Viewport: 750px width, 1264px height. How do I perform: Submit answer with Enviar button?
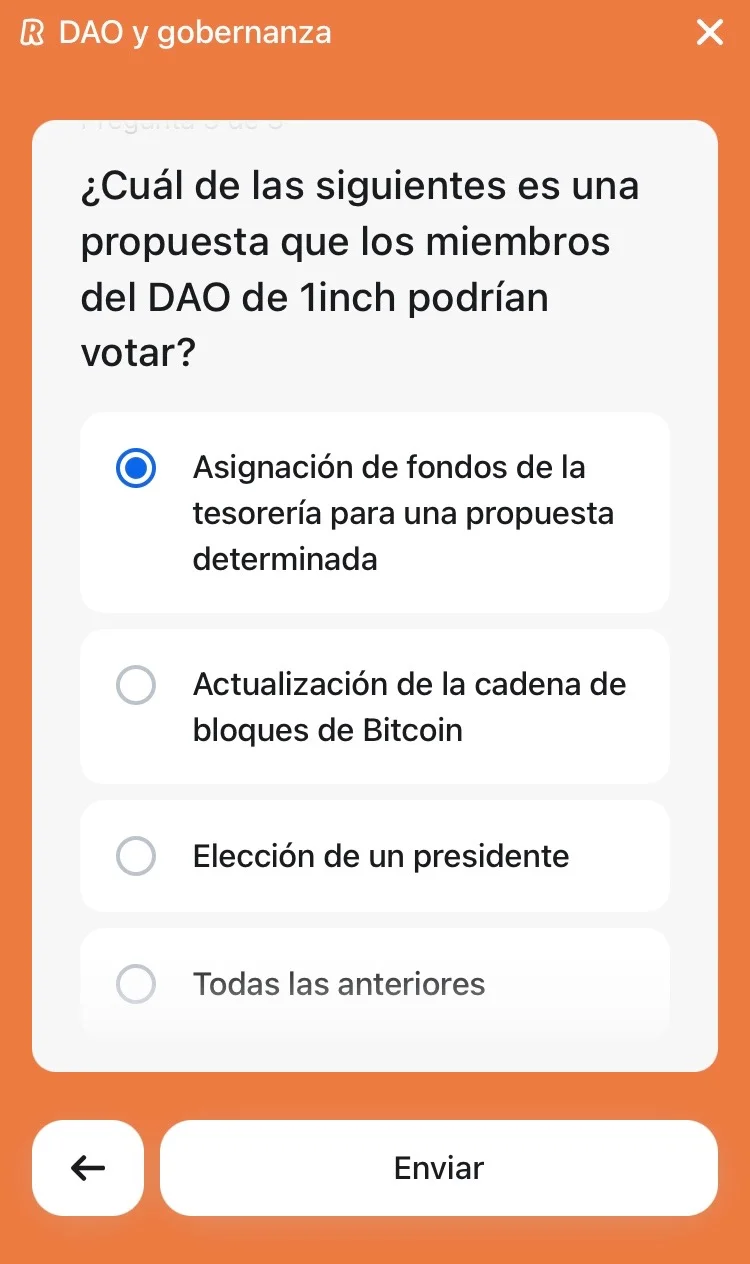438,1167
